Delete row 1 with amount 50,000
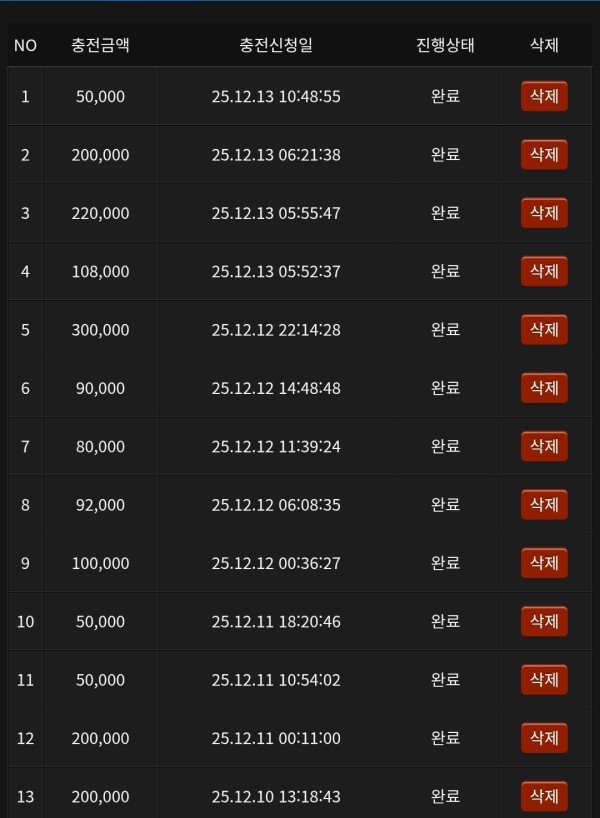The width and height of the screenshot is (600, 818). coord(544,97)
